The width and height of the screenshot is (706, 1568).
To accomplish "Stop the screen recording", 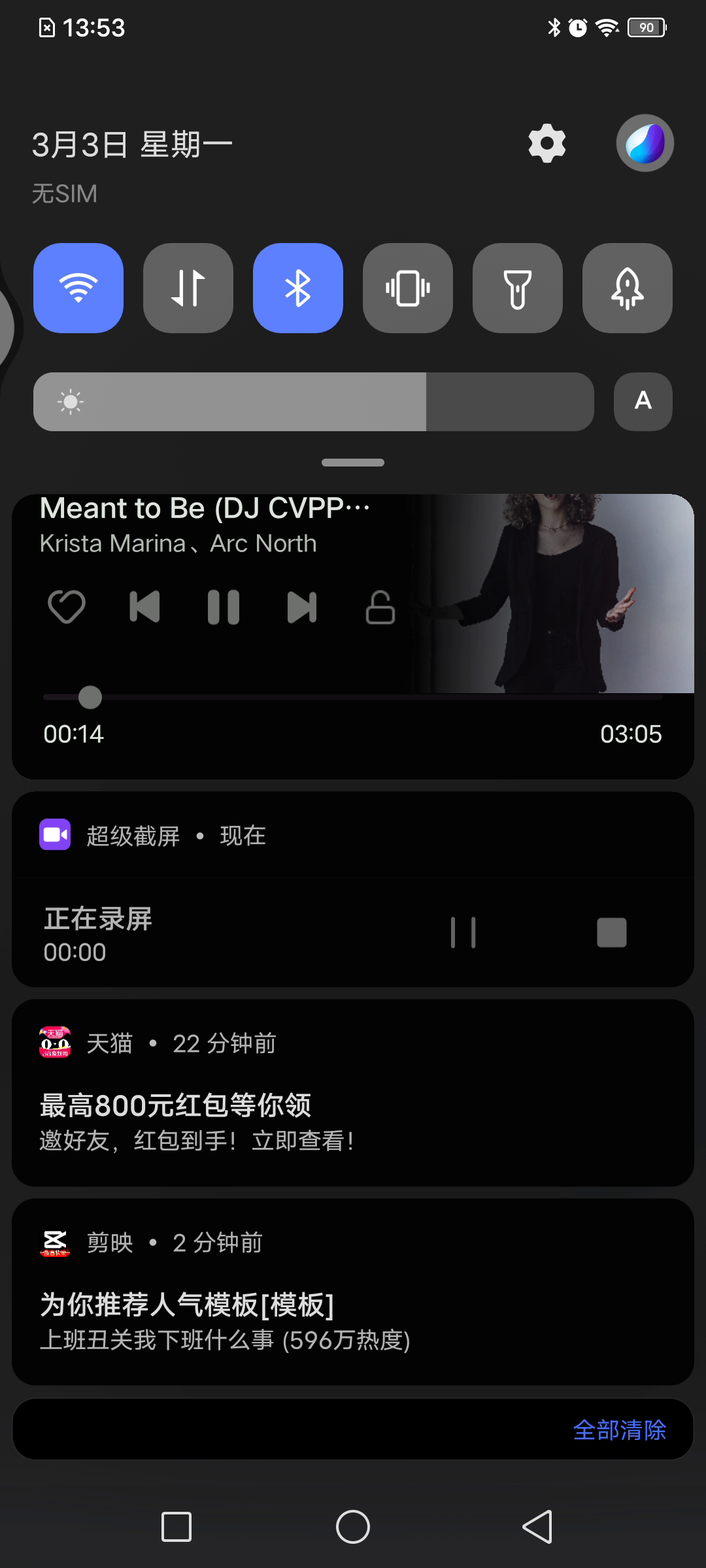I will [612, 932].
